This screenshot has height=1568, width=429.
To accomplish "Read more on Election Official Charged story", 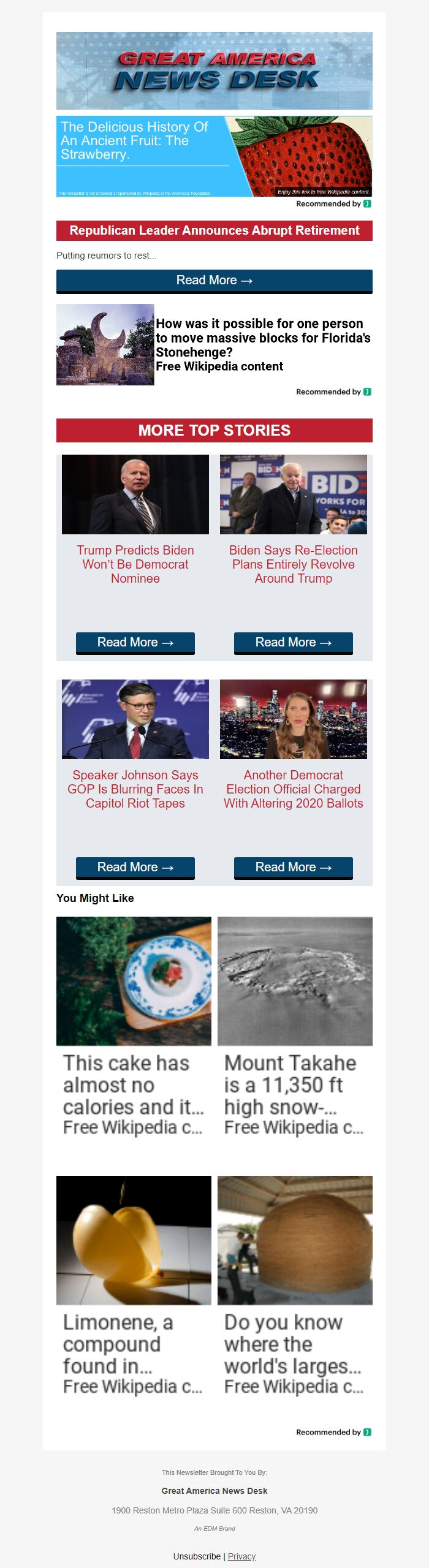I will pyautogui.click(x=293, y=867).
